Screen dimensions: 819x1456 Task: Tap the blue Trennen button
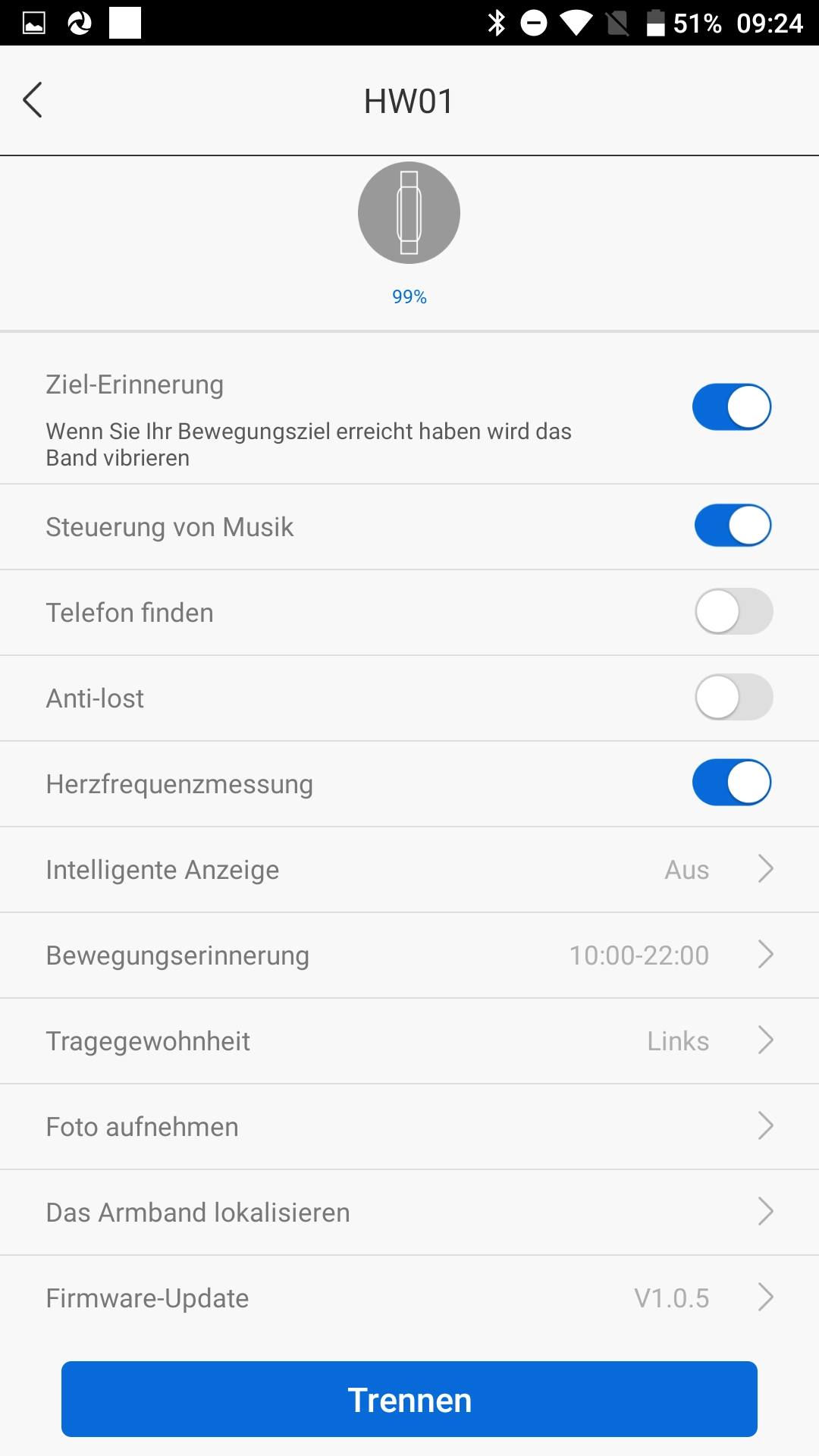409,1399
